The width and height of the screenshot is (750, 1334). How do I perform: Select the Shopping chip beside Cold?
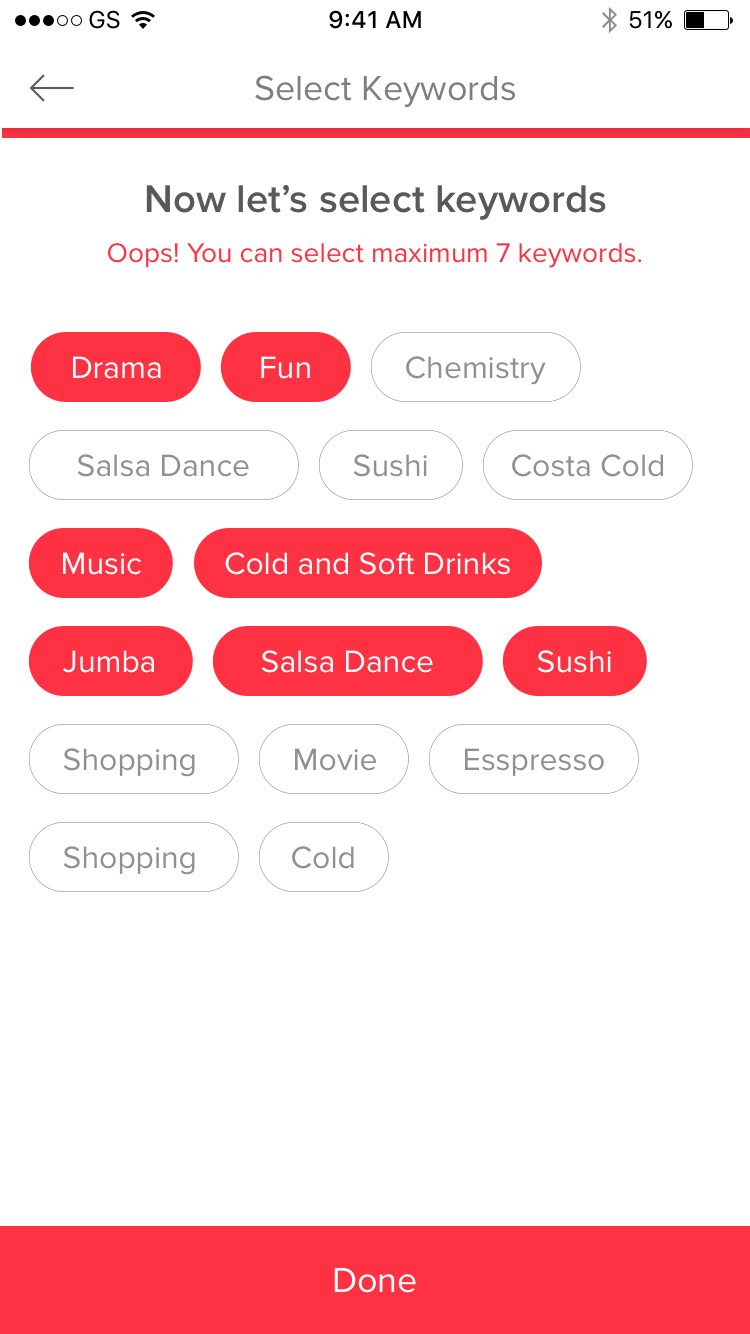pyautogui.click(x=134, y=857)
